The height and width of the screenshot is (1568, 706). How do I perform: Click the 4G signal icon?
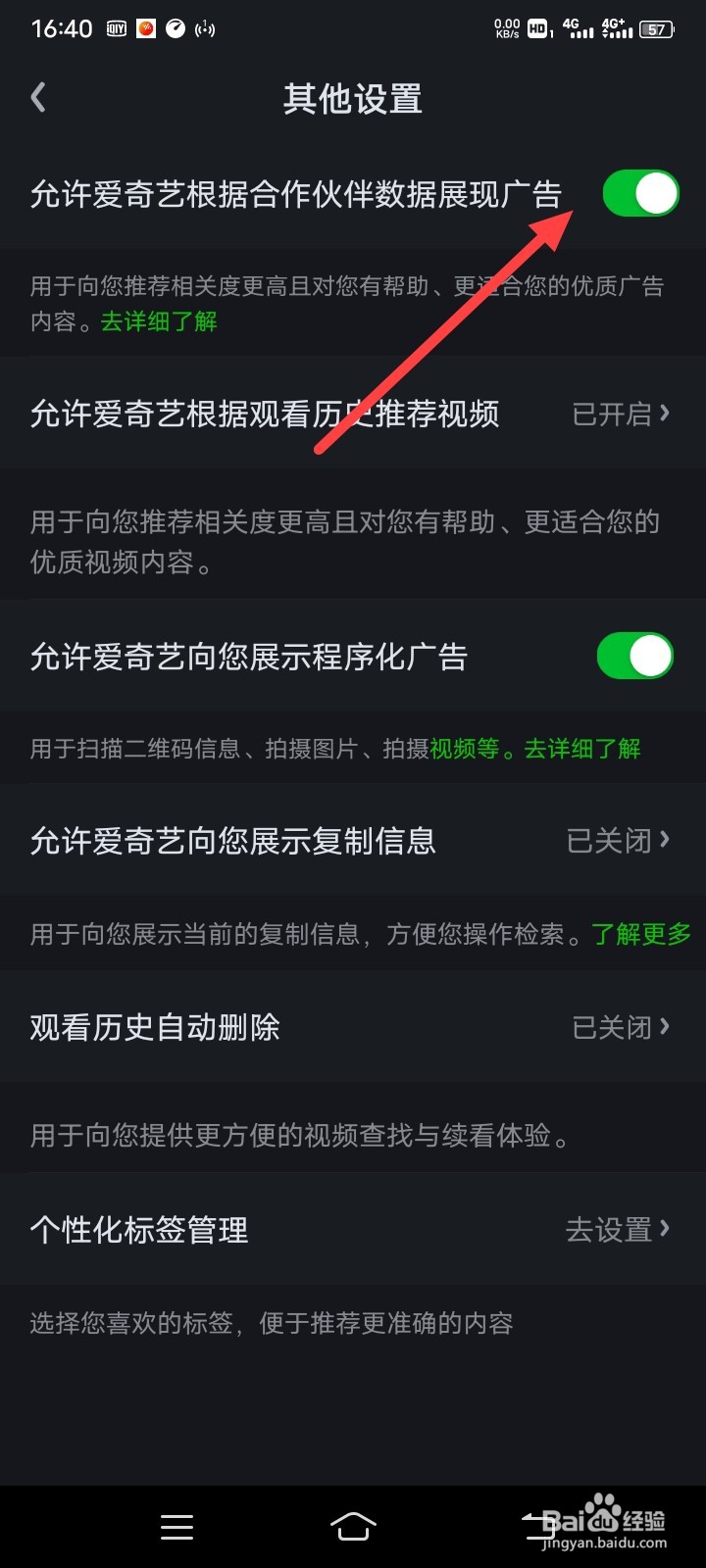(x=580, y=28)
